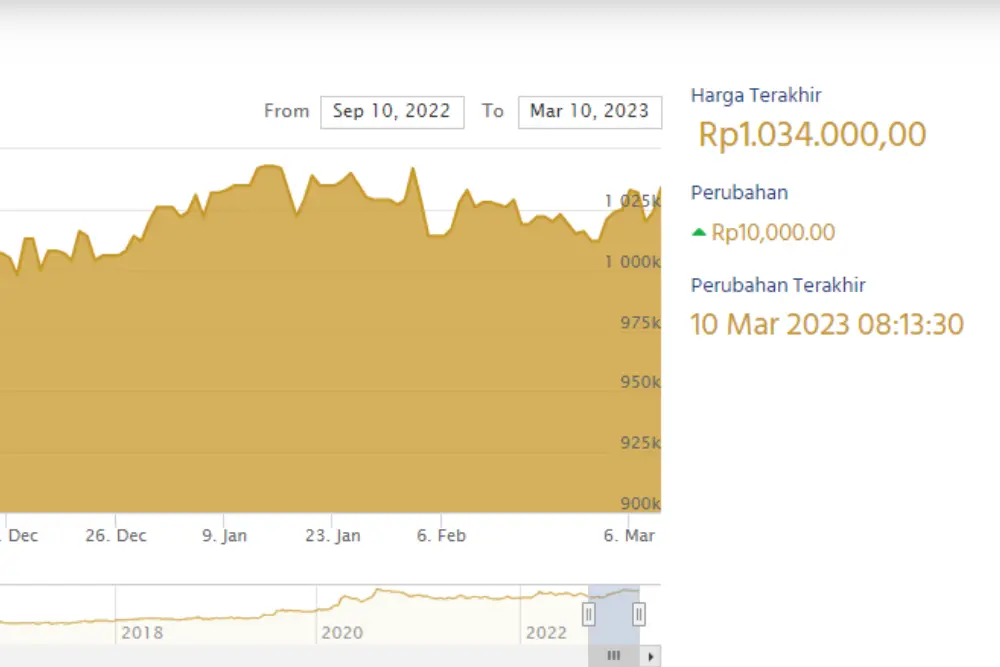The image size is (1000, 667).
Task: Tap the left navigator range handle
Action: pyautogui.click(x=589, y=613)
